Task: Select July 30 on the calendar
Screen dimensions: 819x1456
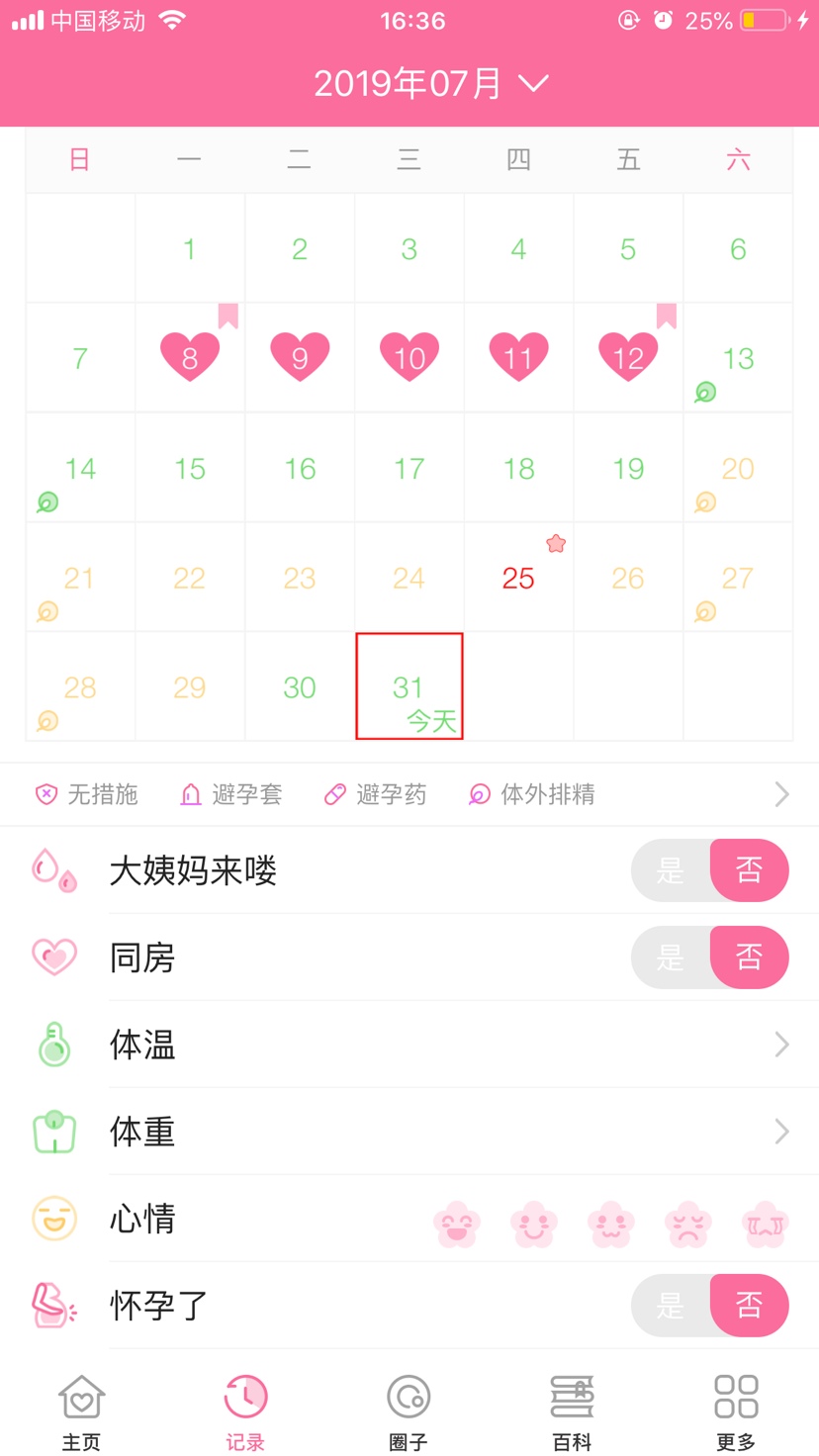Action: click(300, 687)
